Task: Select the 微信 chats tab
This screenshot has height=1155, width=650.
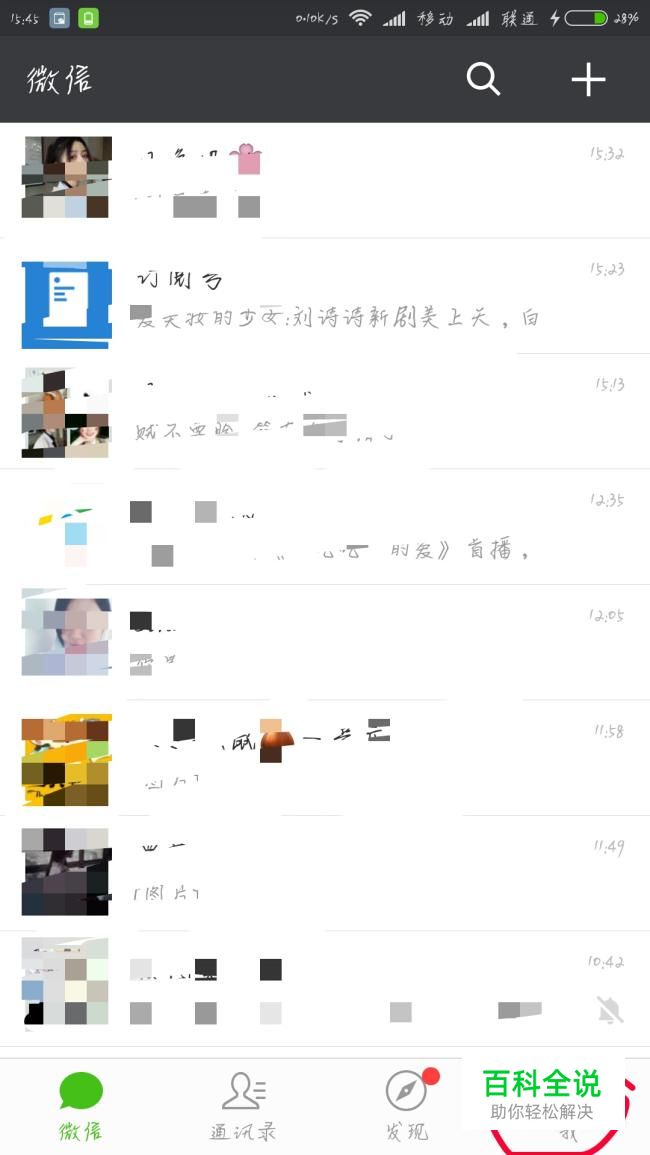Action: point(81,1106)
